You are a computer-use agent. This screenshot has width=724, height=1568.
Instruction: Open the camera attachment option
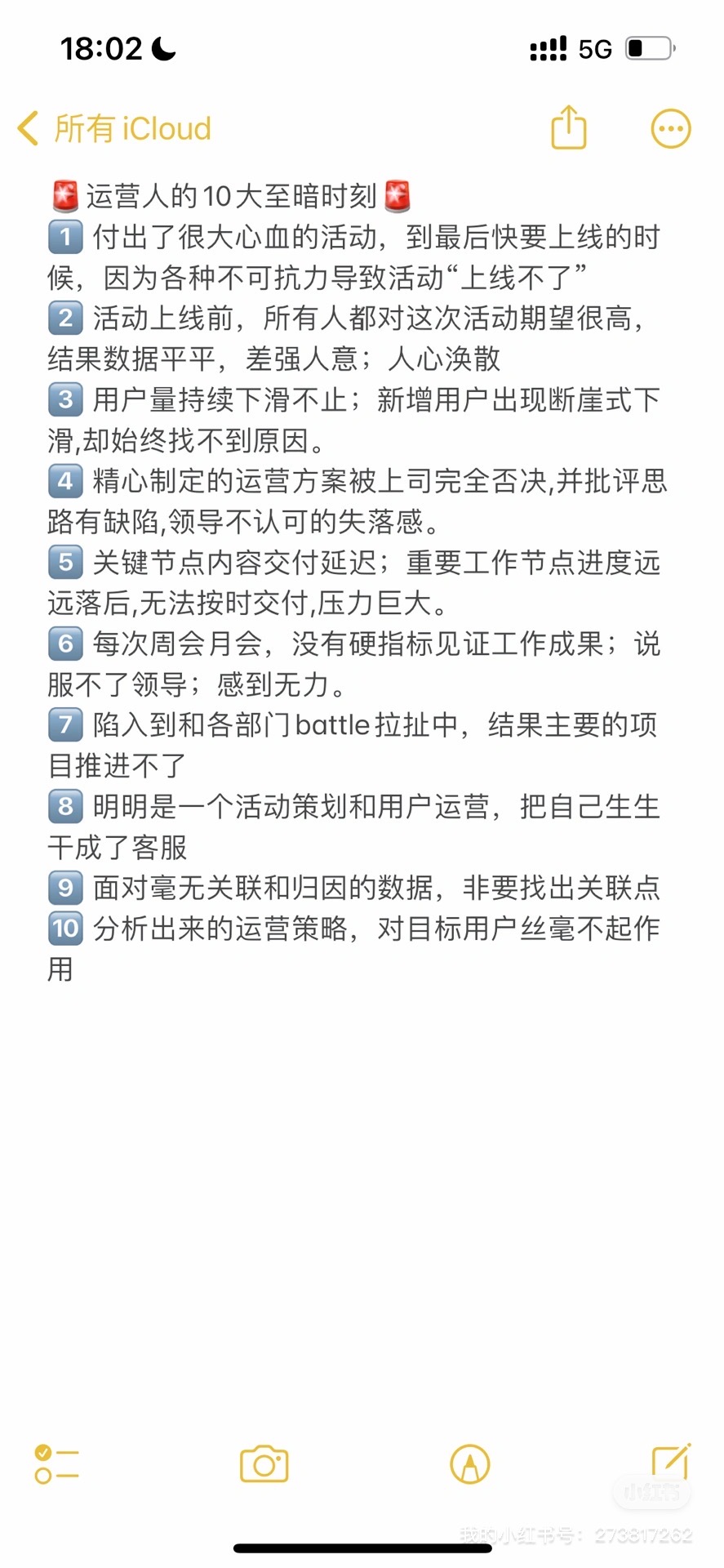tap(264, 1463)
